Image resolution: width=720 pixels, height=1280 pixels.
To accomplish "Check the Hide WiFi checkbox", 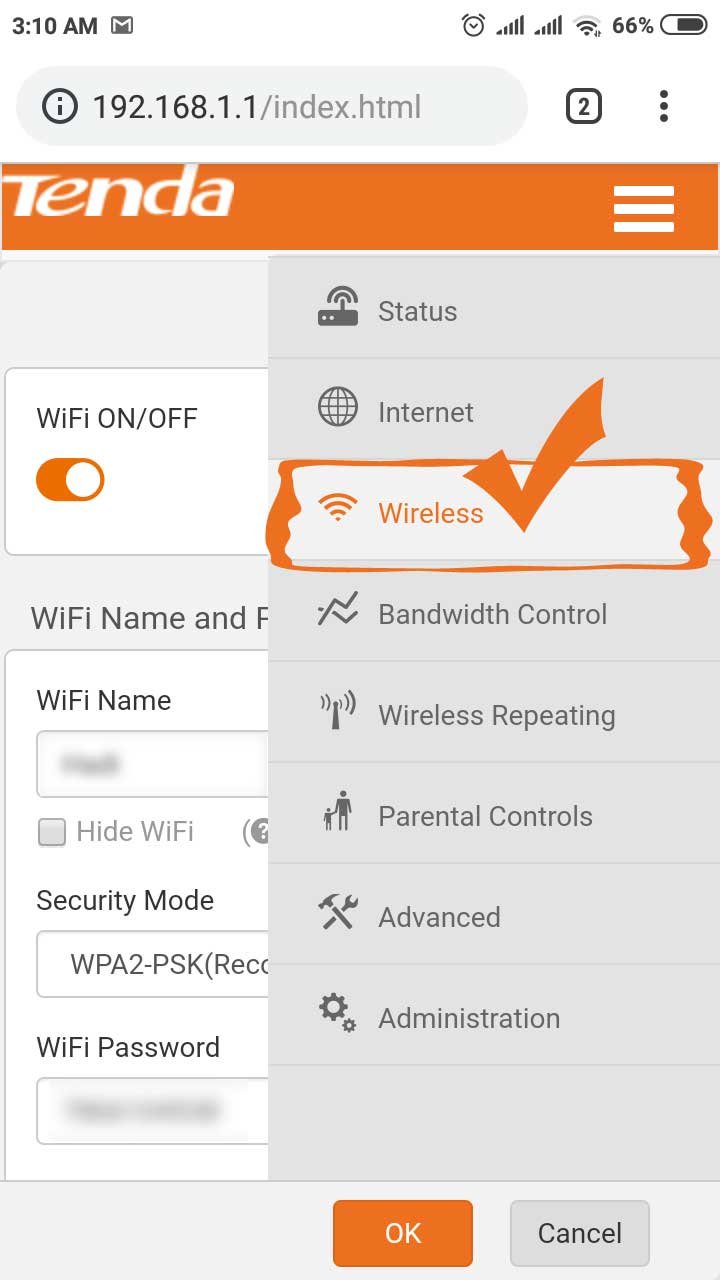I will [x=52, y=832].
